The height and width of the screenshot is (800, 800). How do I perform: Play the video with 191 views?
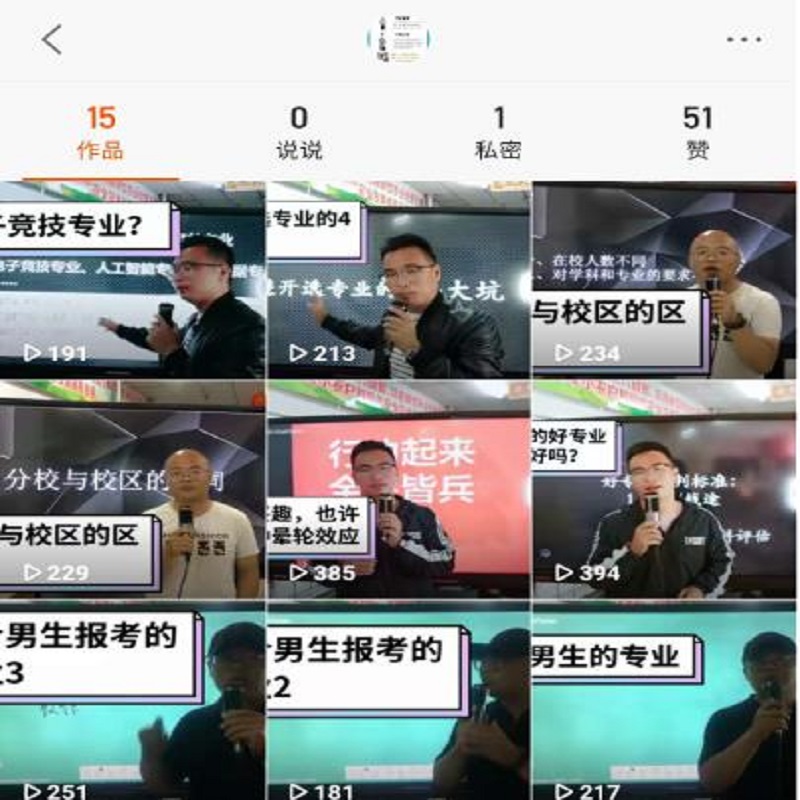tap(132, 280)
